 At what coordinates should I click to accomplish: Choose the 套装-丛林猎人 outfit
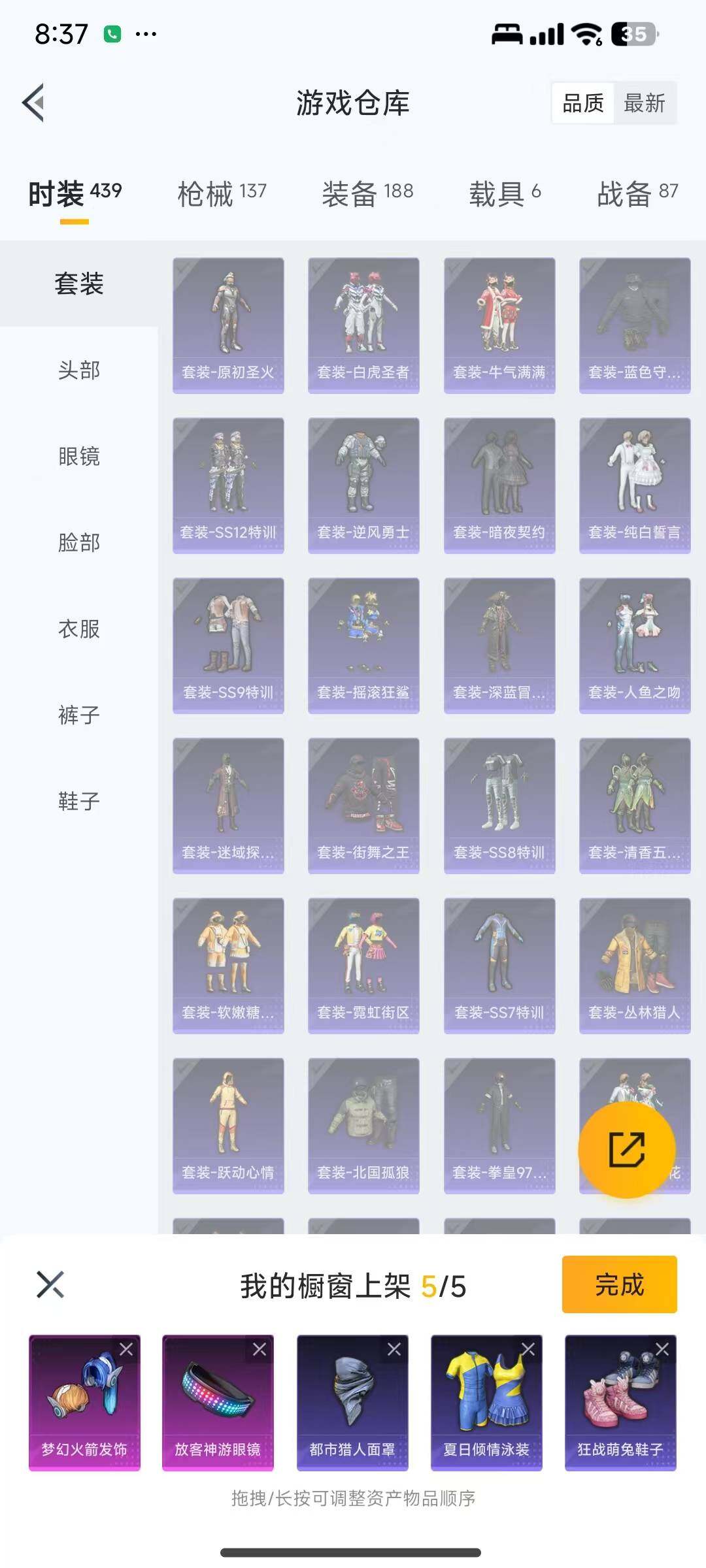(x=635, y=966)
